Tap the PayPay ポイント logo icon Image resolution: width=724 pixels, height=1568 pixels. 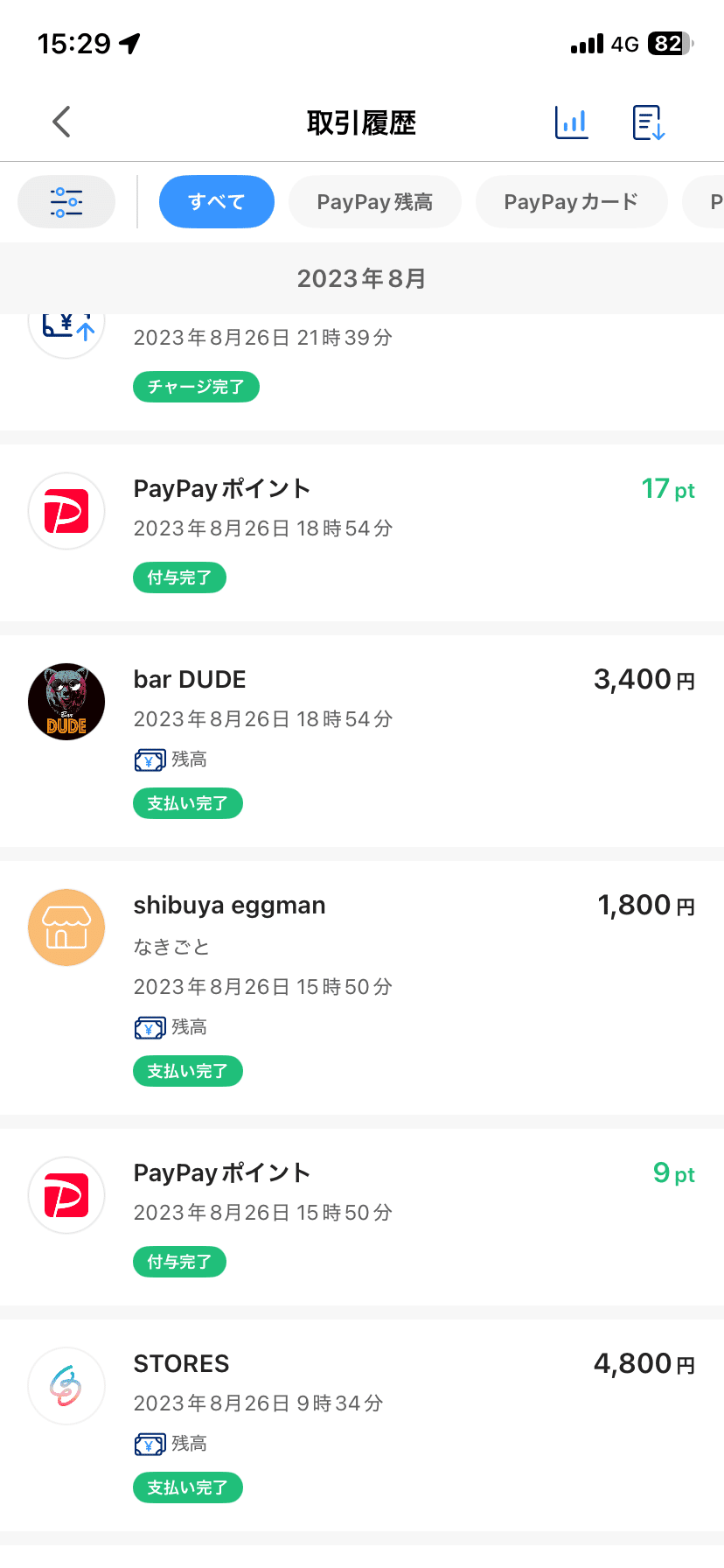(x=66, y=511)
